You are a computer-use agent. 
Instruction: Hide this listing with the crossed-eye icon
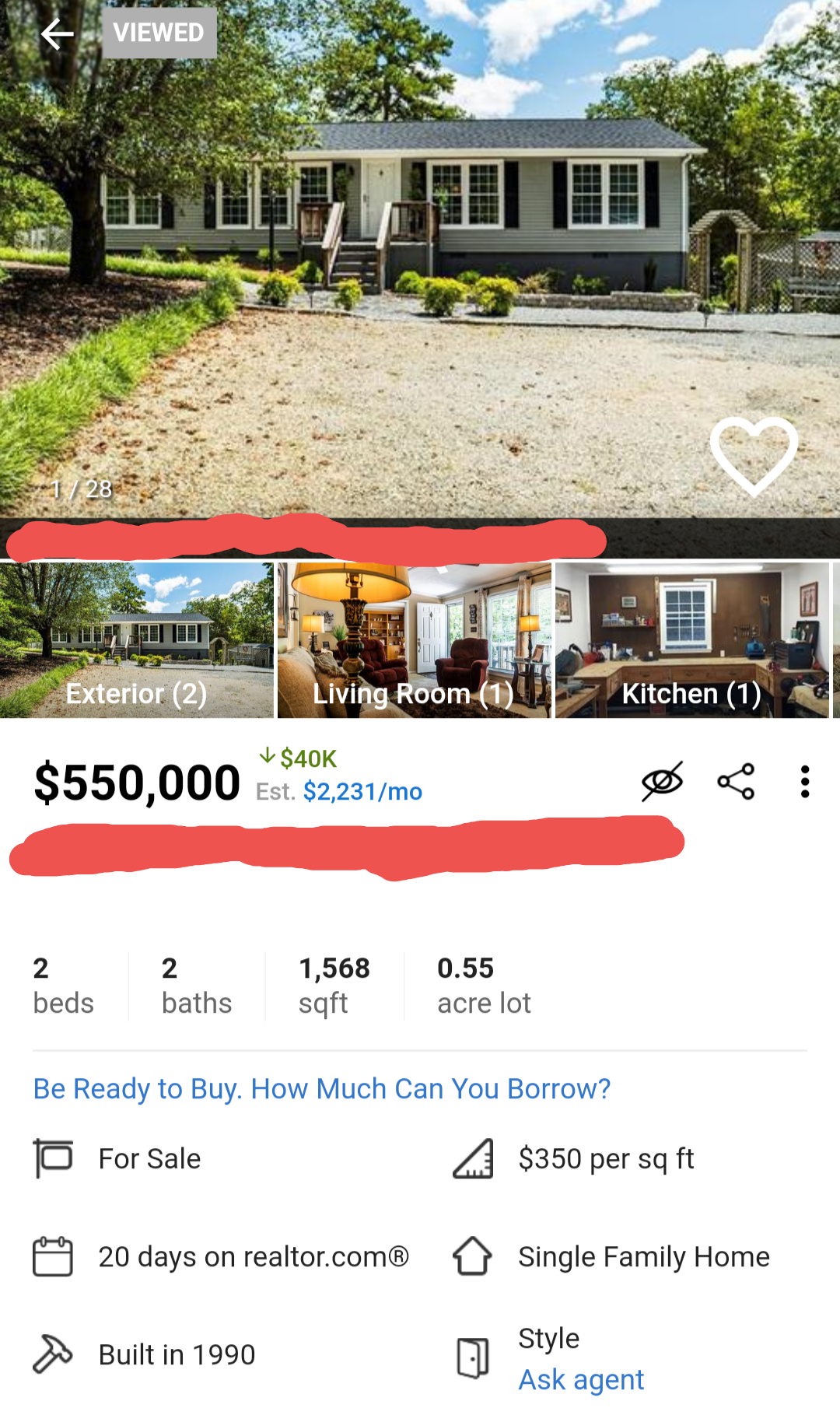[662, 781]
